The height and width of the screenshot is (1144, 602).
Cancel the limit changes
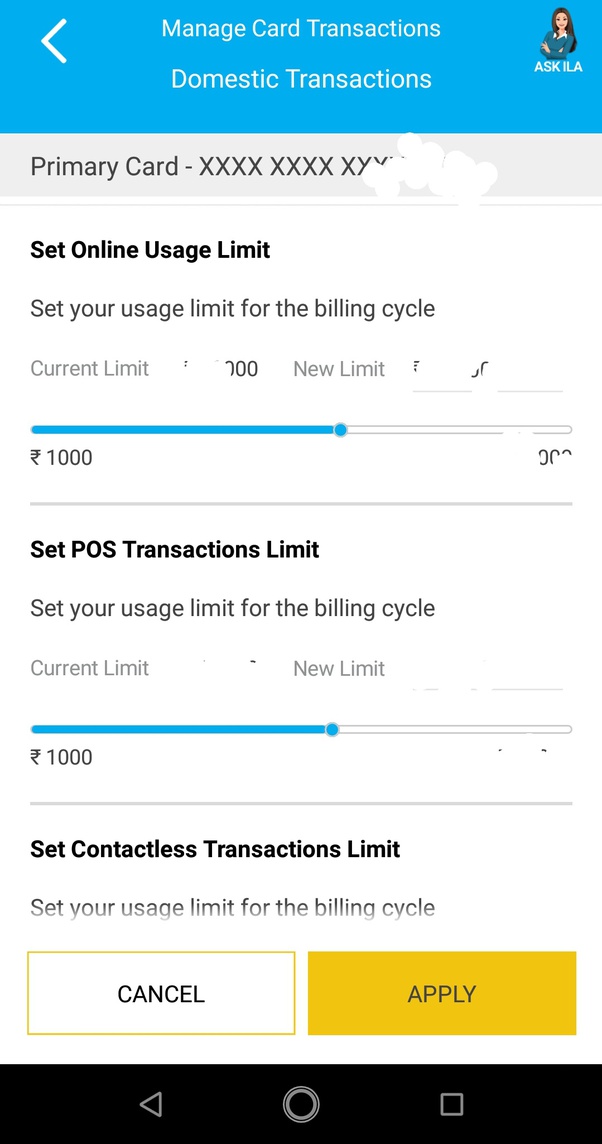coord(161,993)
